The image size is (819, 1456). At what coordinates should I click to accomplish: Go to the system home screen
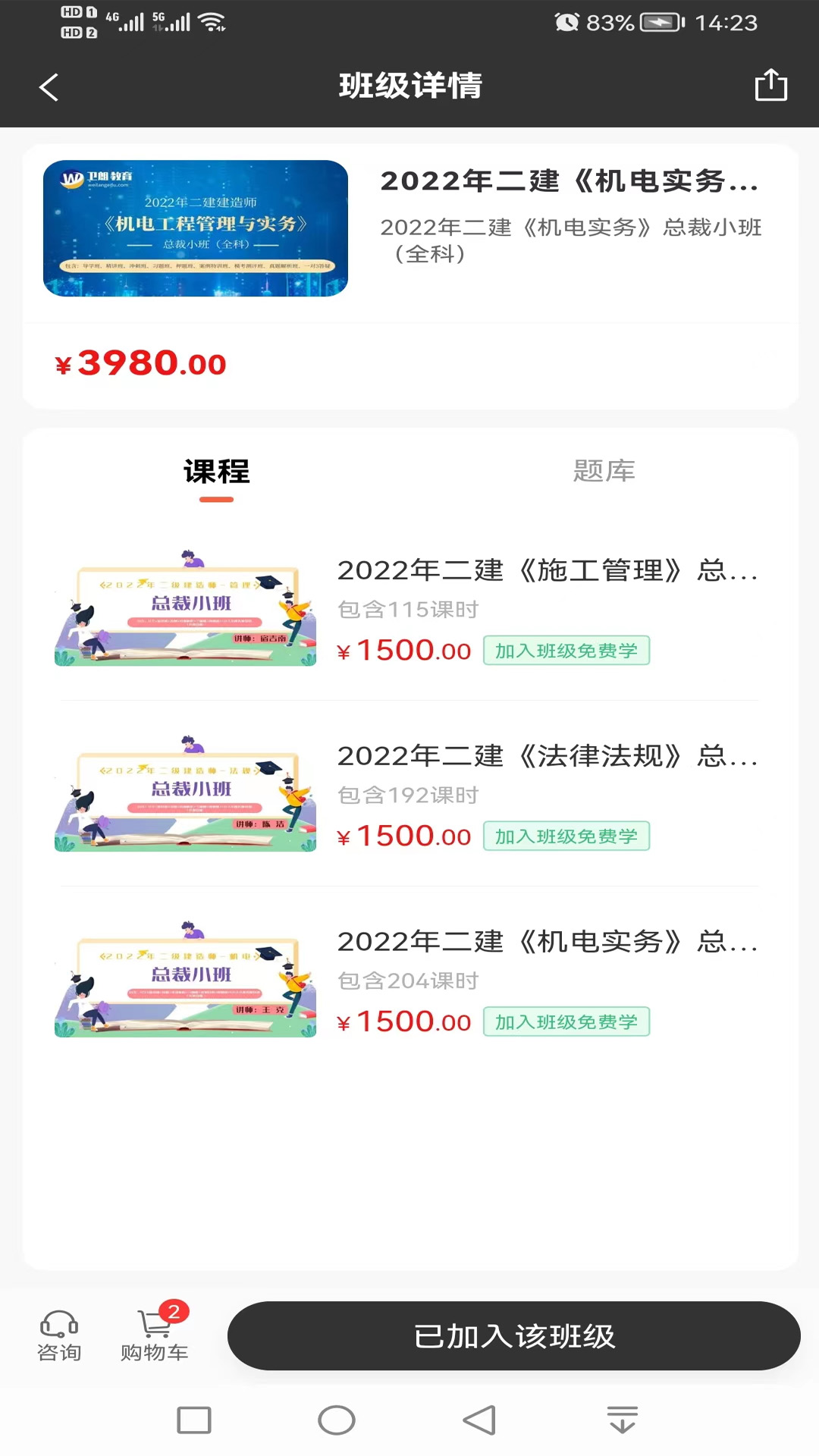337,1420
